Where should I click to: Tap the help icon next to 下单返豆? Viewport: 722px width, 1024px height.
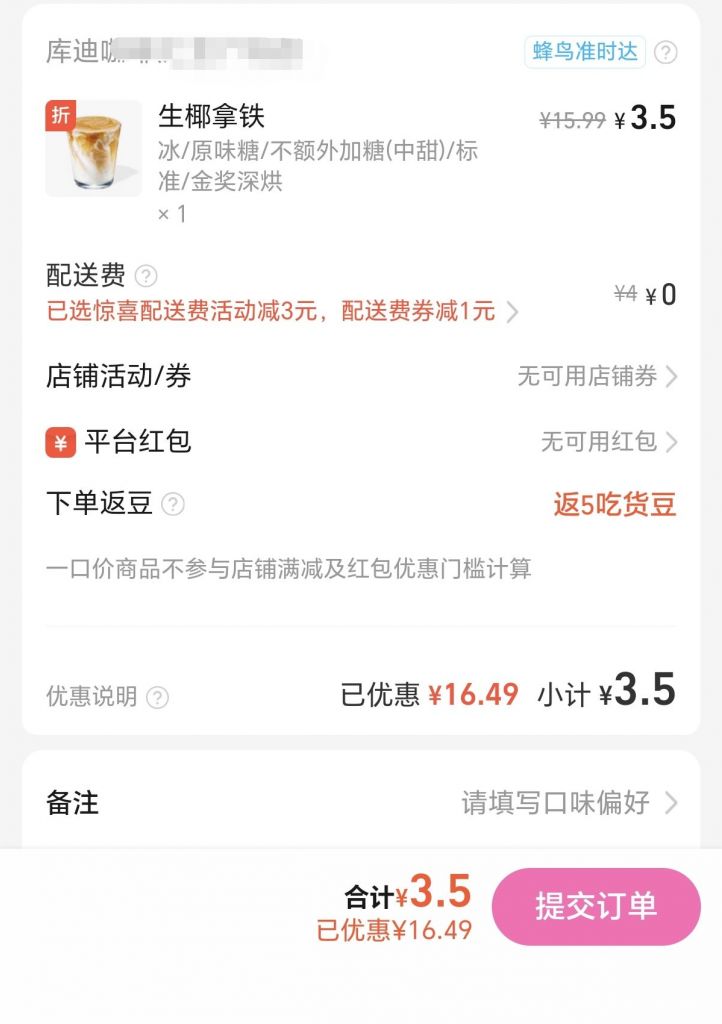(173, 504)
